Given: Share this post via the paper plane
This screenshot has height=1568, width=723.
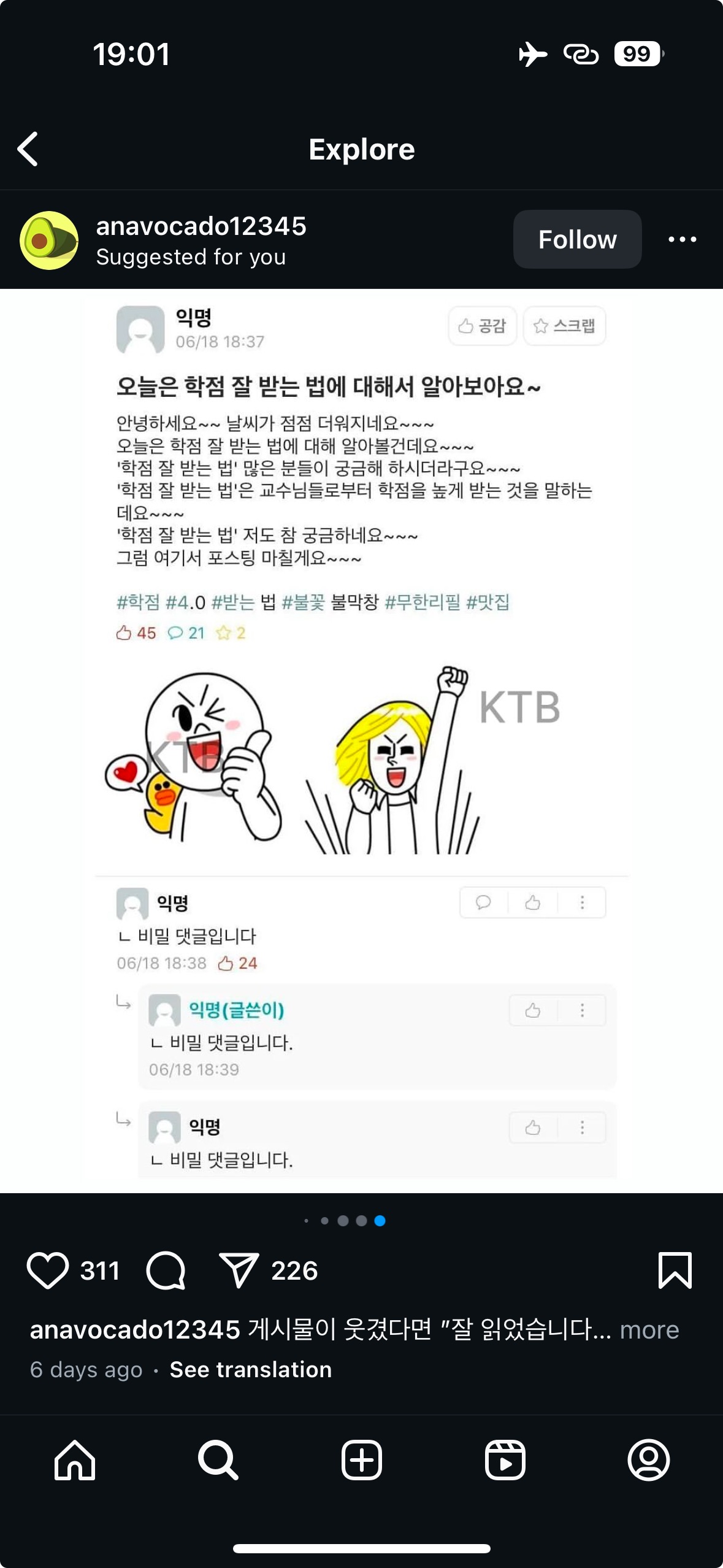Looking at the screenshot, I should coord(239,1270).
